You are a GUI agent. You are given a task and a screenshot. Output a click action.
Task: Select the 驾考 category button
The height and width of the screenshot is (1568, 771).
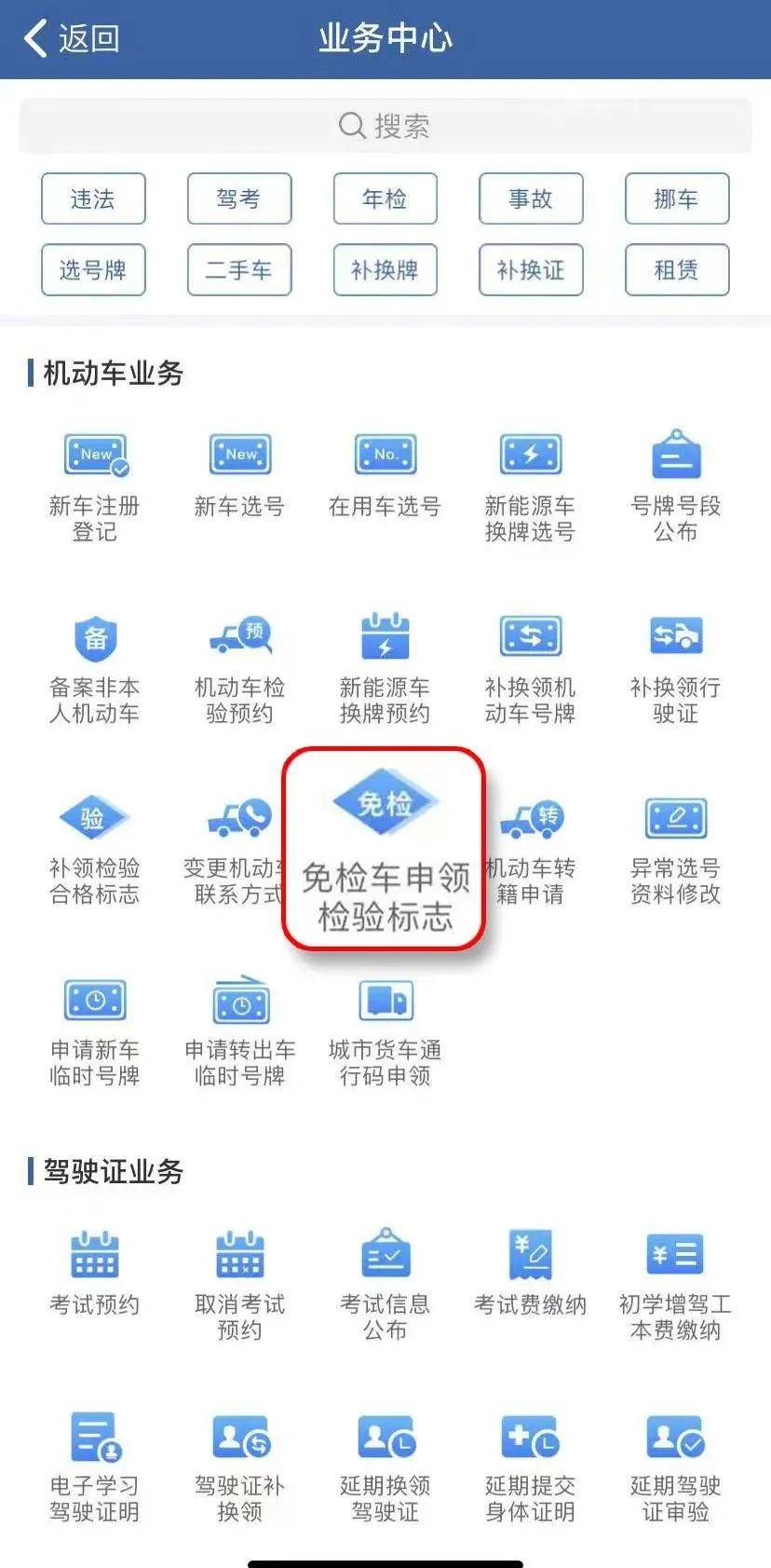click(239, 199)
